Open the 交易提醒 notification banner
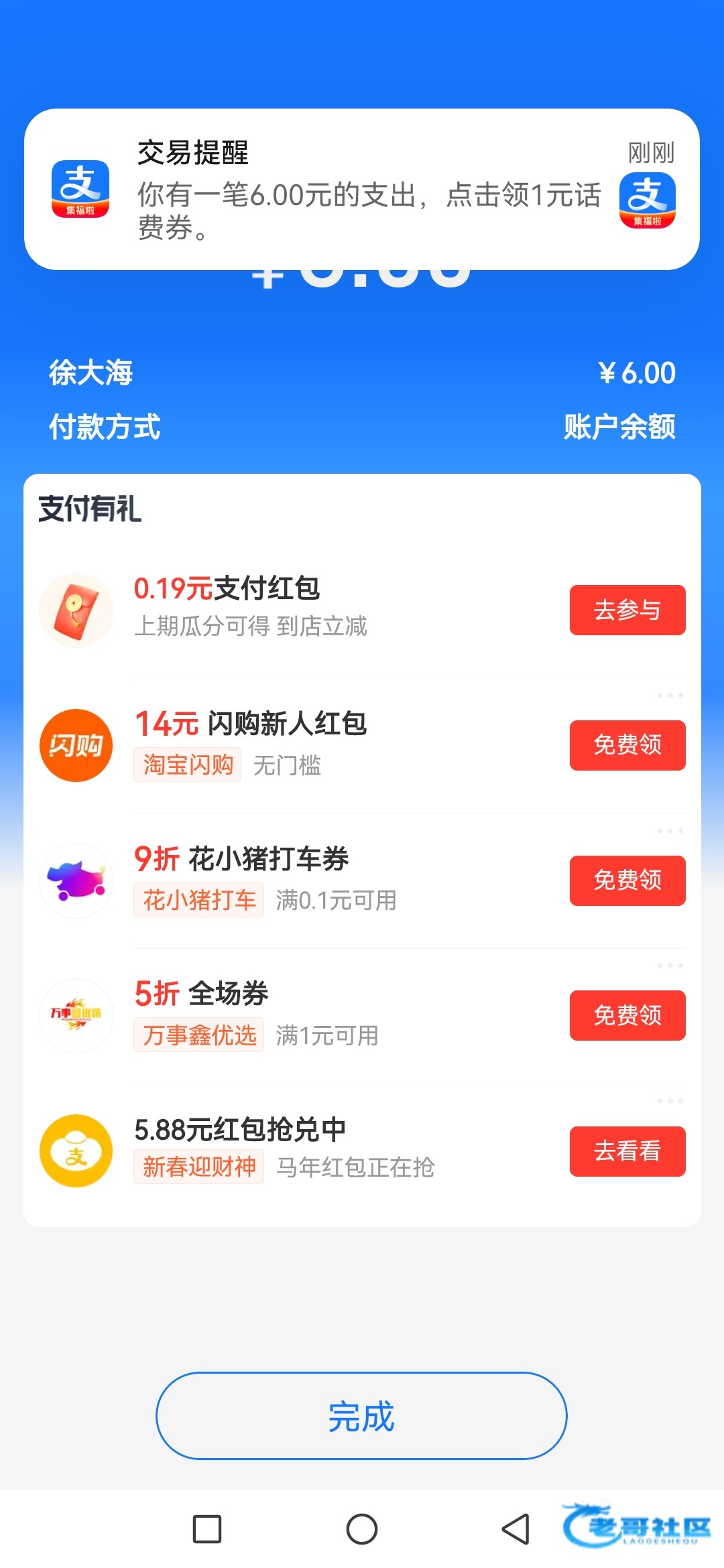Image resolution: width=724 pixels, height=1568 pixels. (x=362, y=189)
